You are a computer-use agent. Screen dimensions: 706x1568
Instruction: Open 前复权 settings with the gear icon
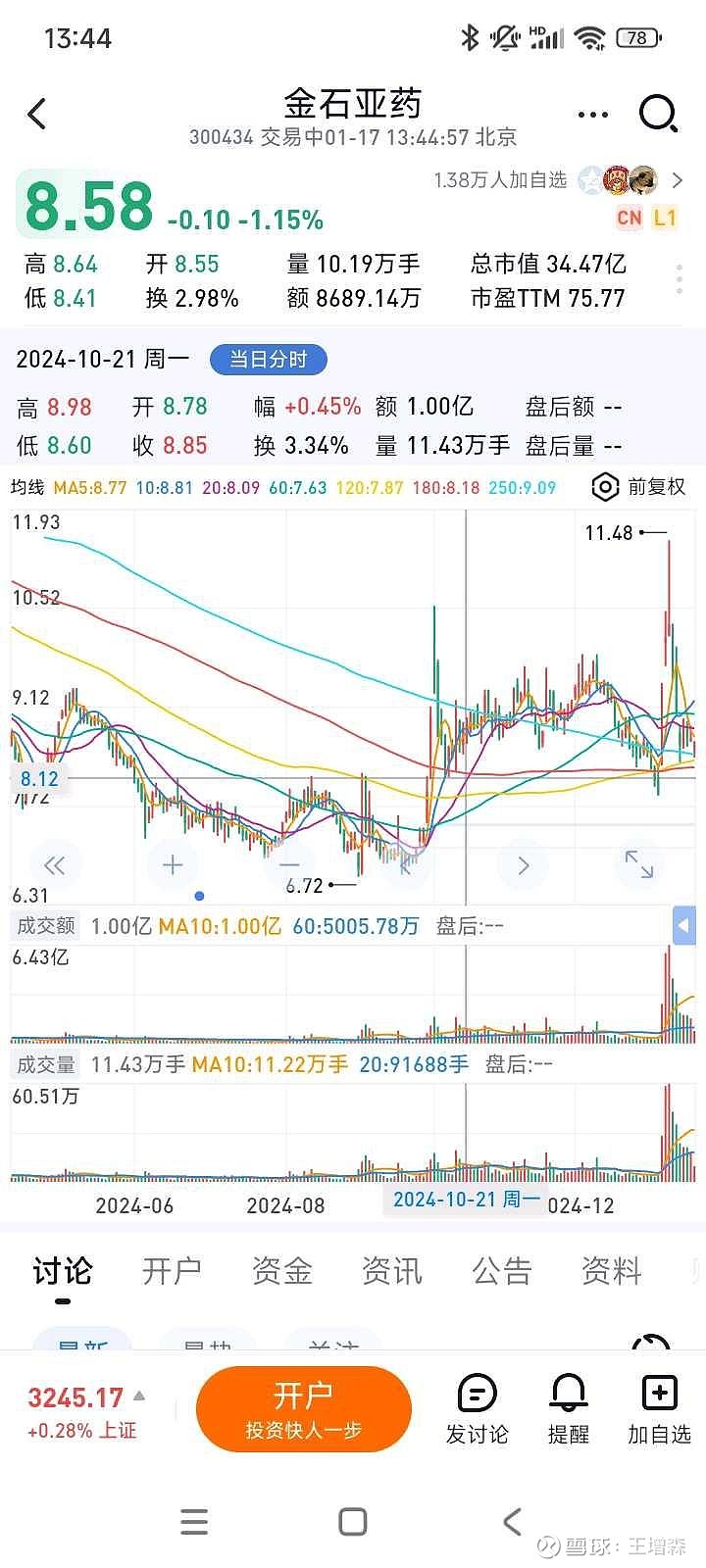pyautogui.click(x=606, y=487)
